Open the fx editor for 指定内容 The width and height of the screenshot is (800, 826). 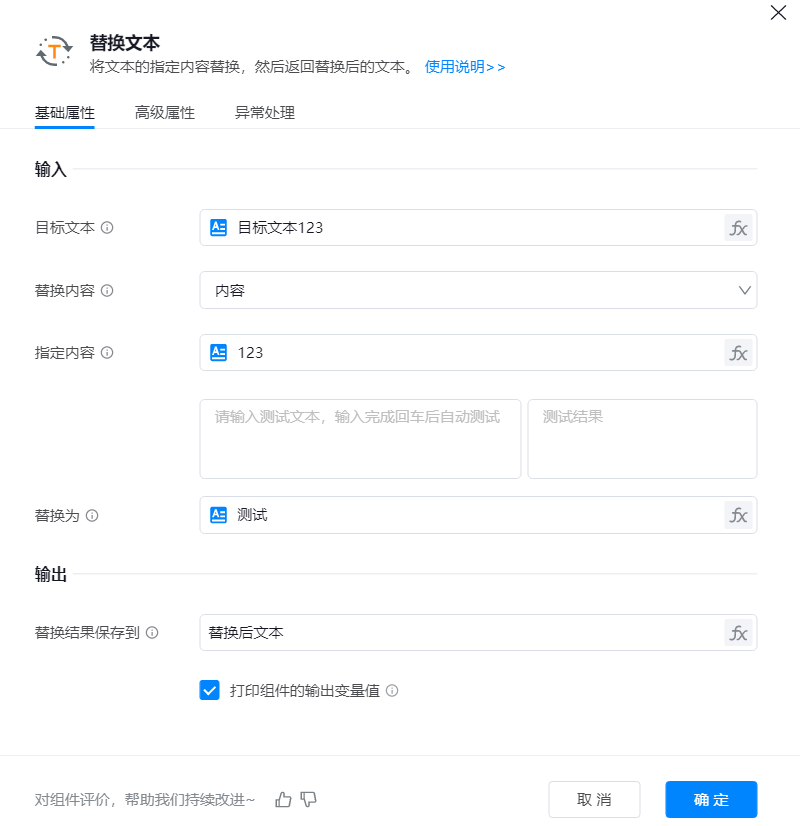pos(738,353)
